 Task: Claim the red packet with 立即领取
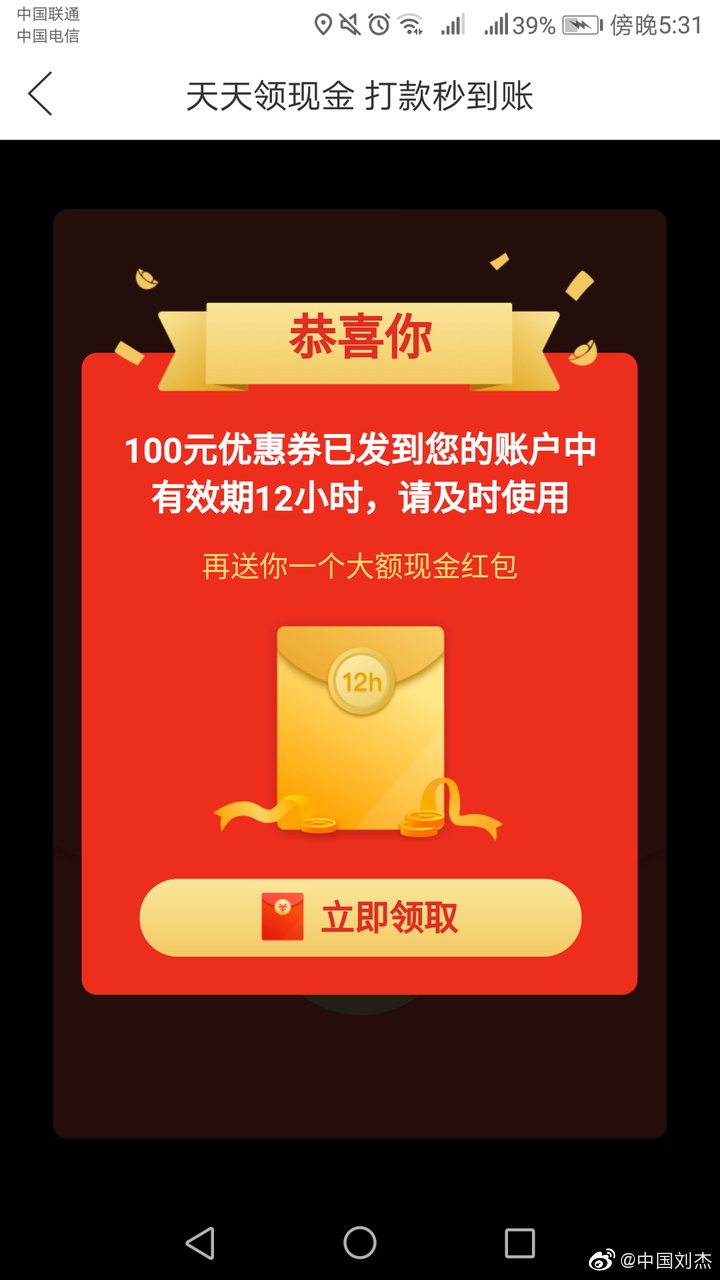(360, 918)
